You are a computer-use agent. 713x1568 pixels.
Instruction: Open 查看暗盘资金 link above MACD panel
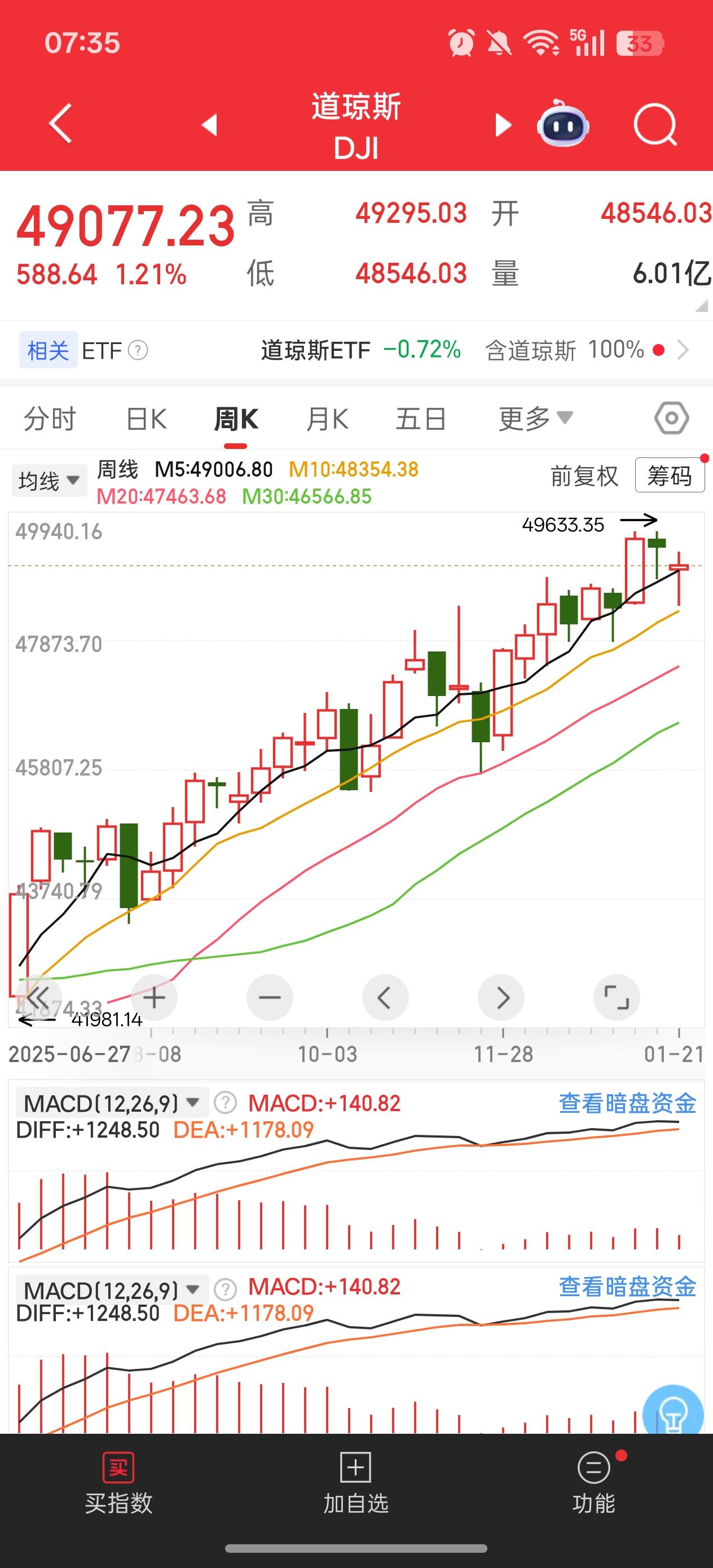point(626,1102)
